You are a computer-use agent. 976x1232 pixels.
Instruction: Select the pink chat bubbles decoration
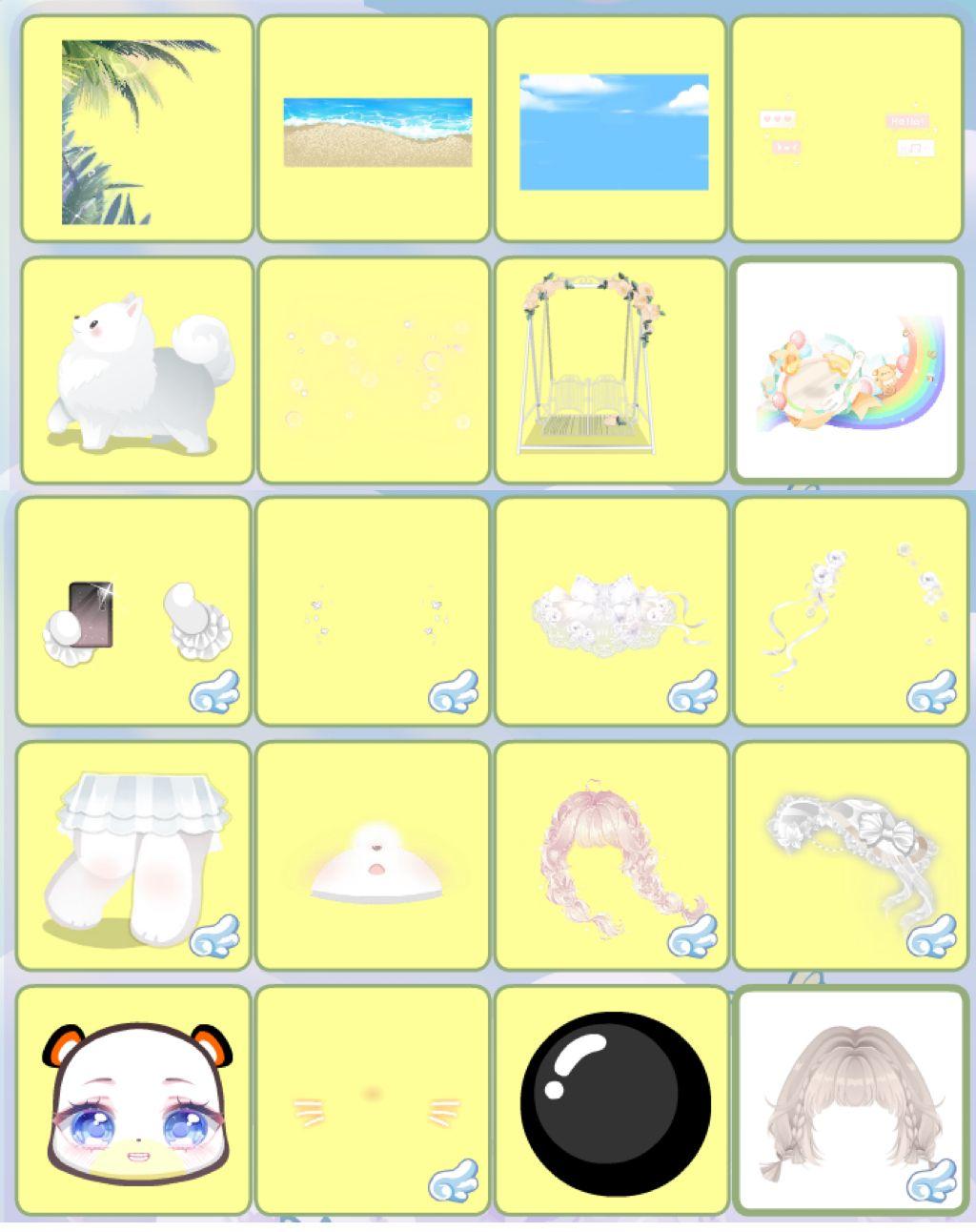pos(847,130)
